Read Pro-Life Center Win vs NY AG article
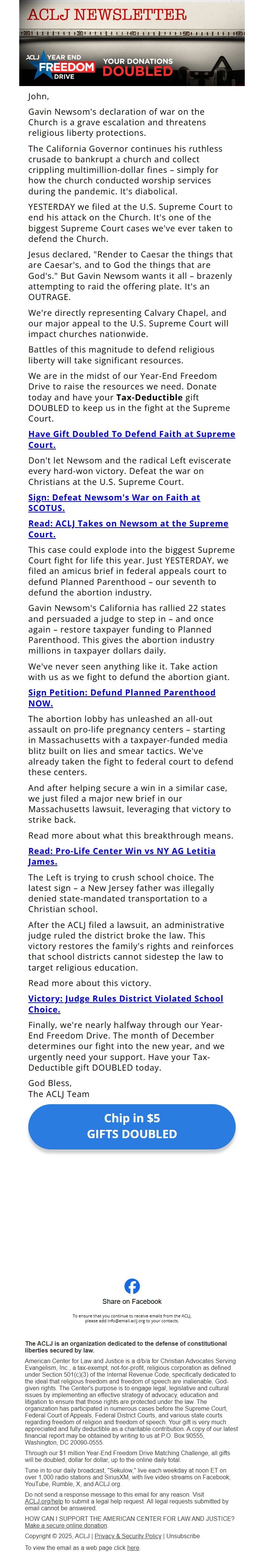This screenshot has width=264, height=1568. coord(122,856)
